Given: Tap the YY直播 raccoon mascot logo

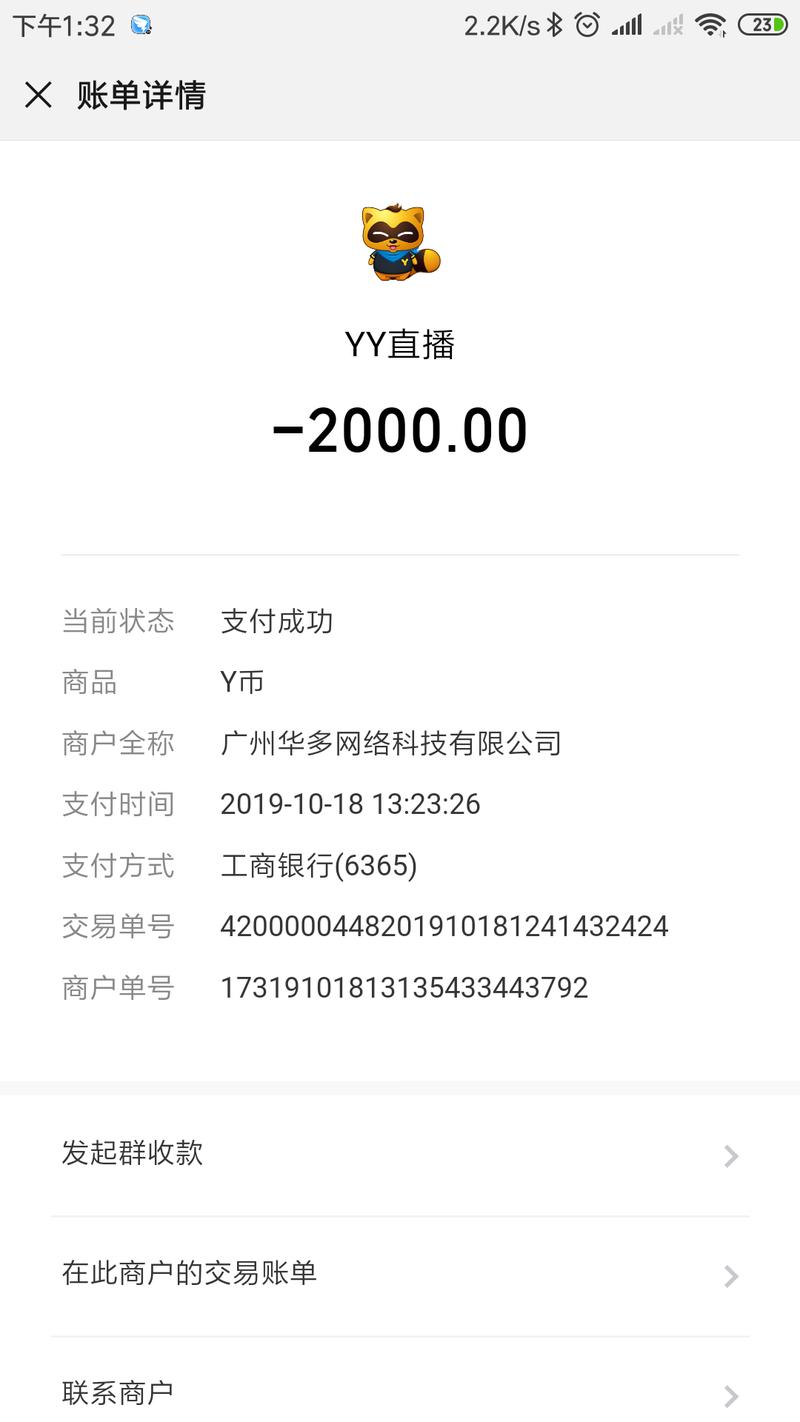Looking at the screenshot, I should (400, 243).
